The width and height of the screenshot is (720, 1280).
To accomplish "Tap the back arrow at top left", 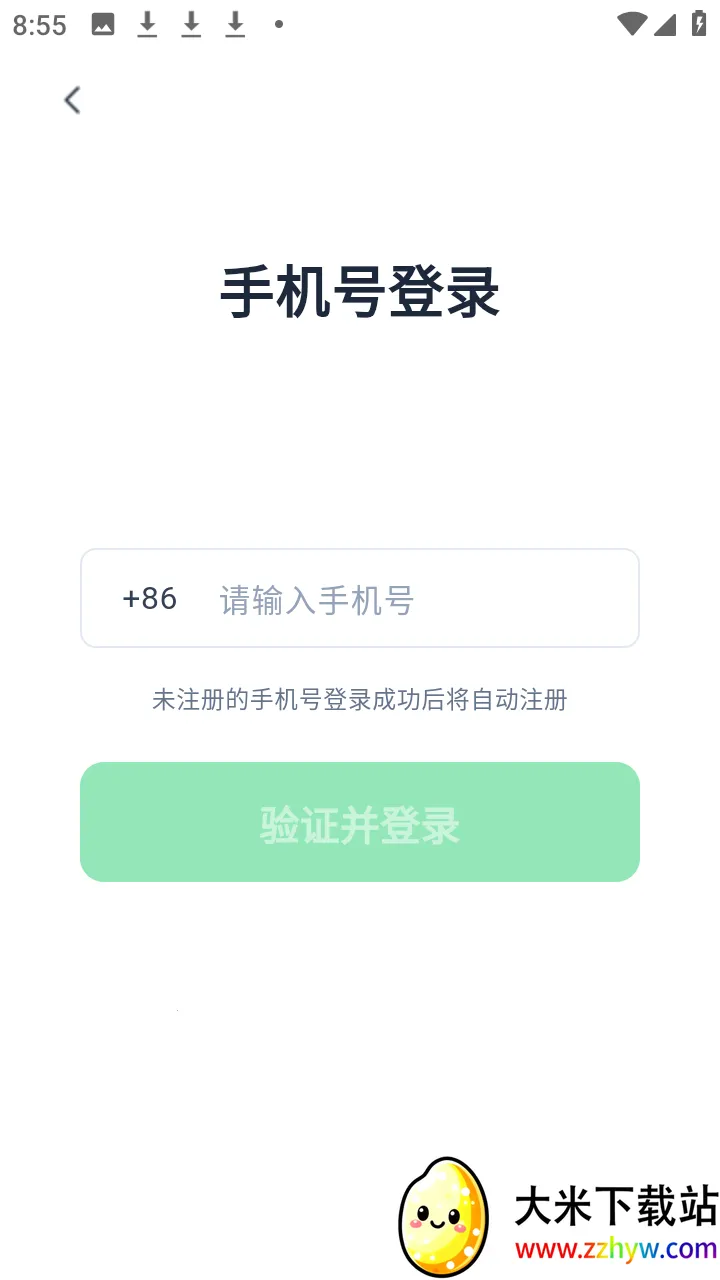I will coord(71,100).
